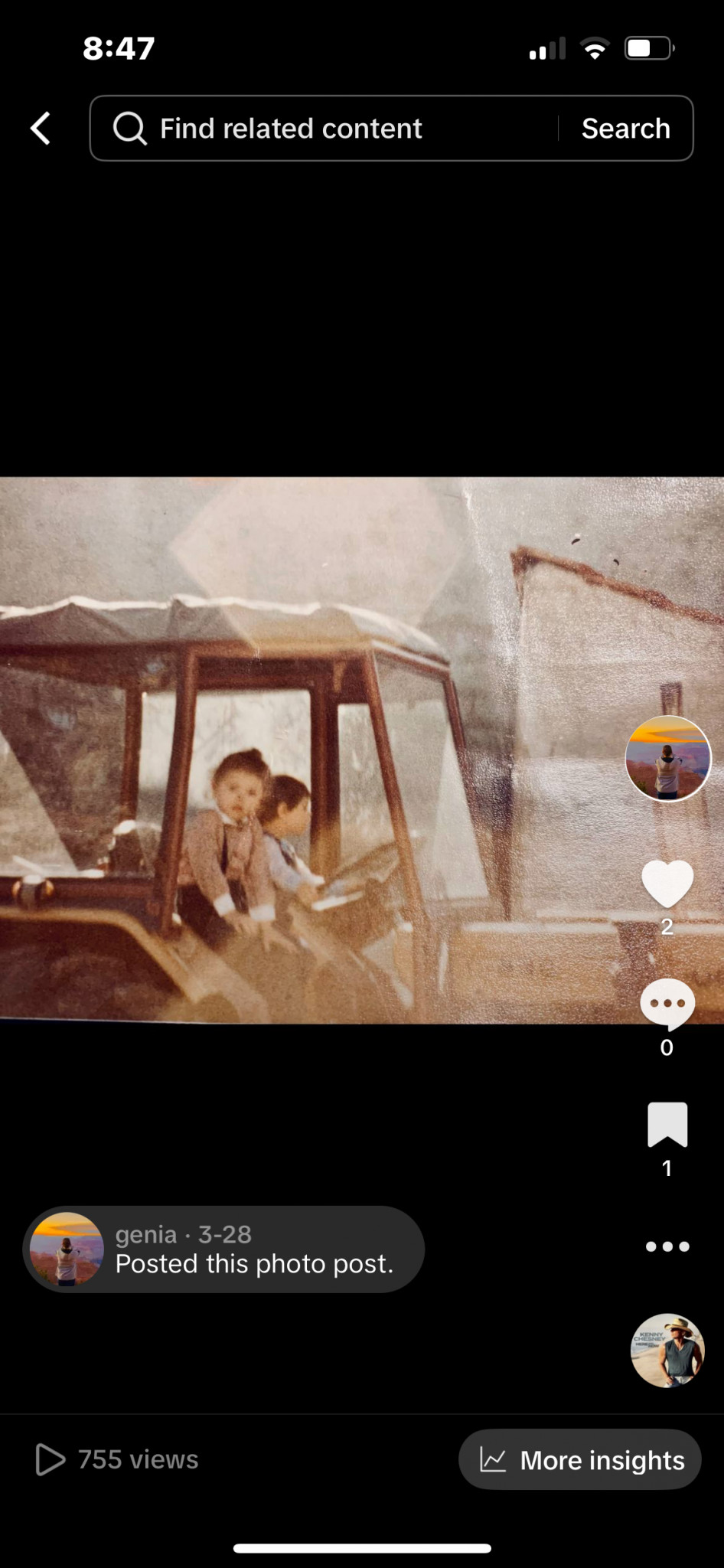
Task: View the 755 views details
Action: tap(117, 1459)
